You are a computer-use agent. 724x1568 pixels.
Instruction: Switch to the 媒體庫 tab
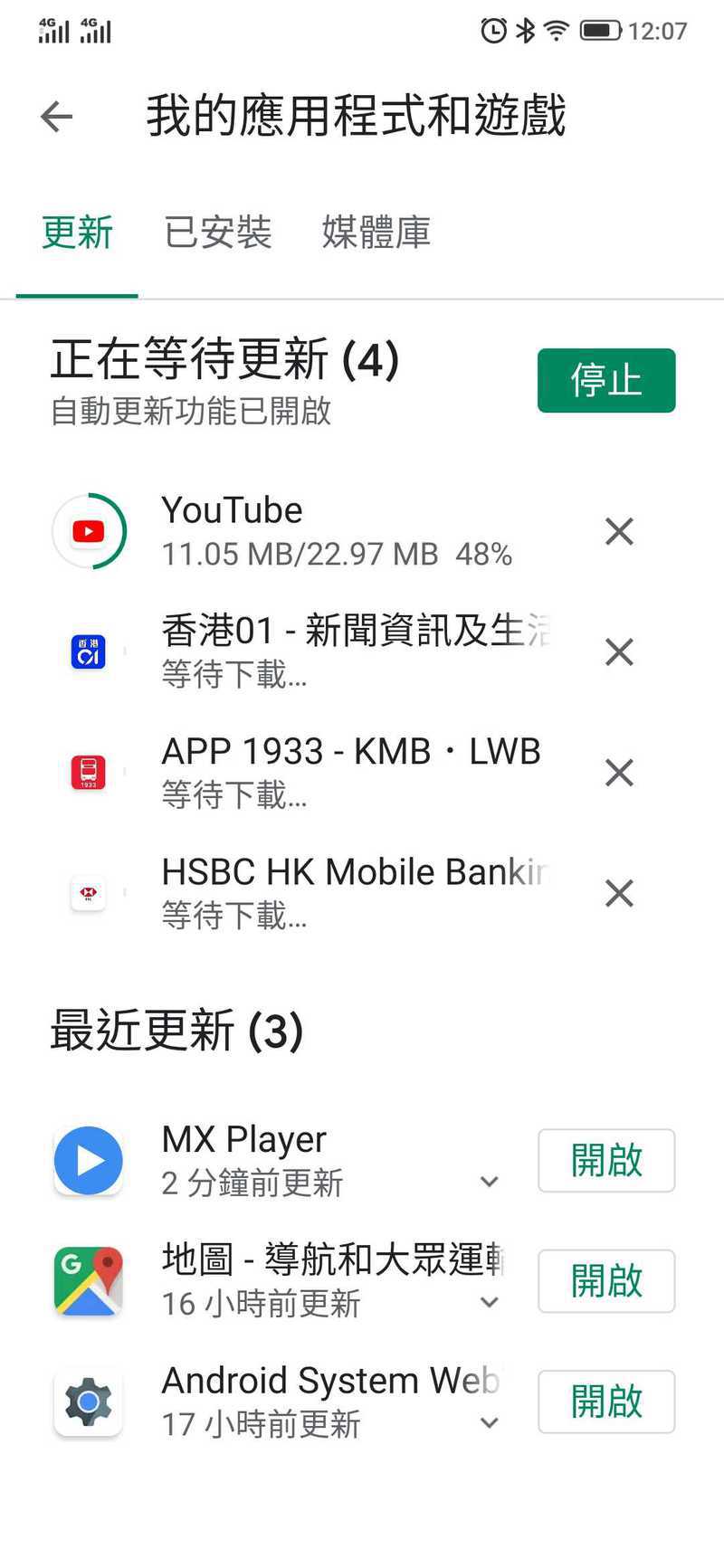tap(376, 233)
